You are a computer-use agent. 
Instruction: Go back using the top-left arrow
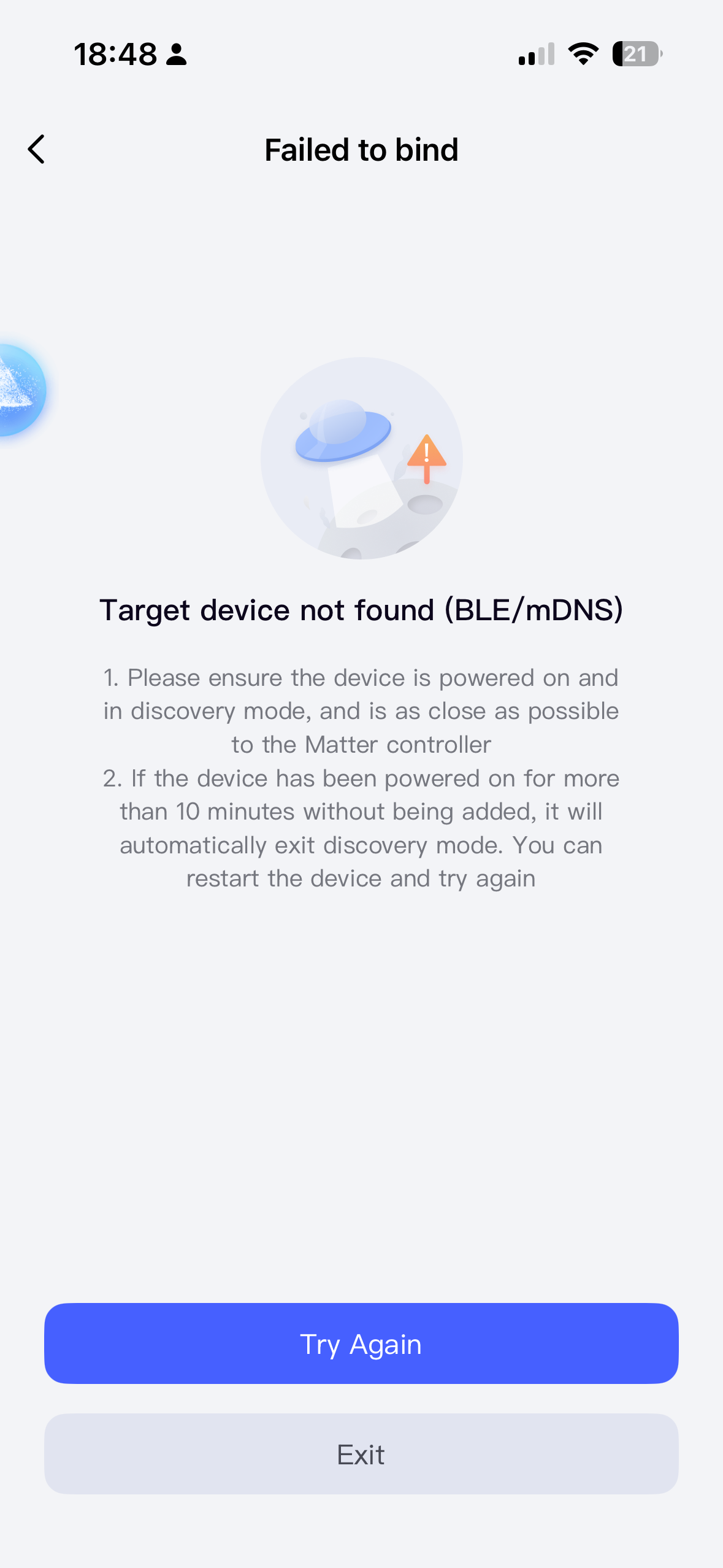tap(37, 150)
